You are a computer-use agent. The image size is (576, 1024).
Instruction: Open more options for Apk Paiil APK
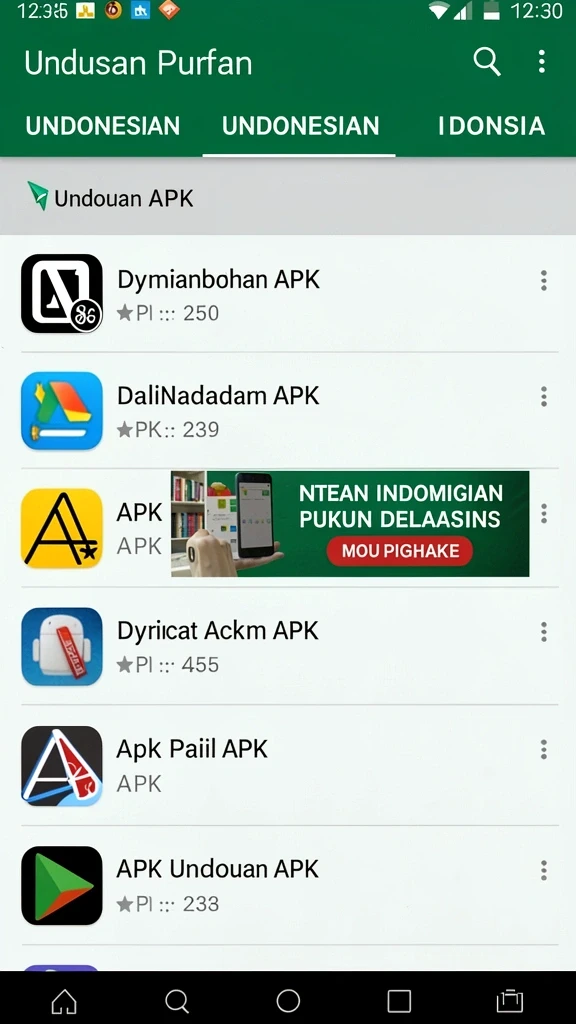point(543,750)
